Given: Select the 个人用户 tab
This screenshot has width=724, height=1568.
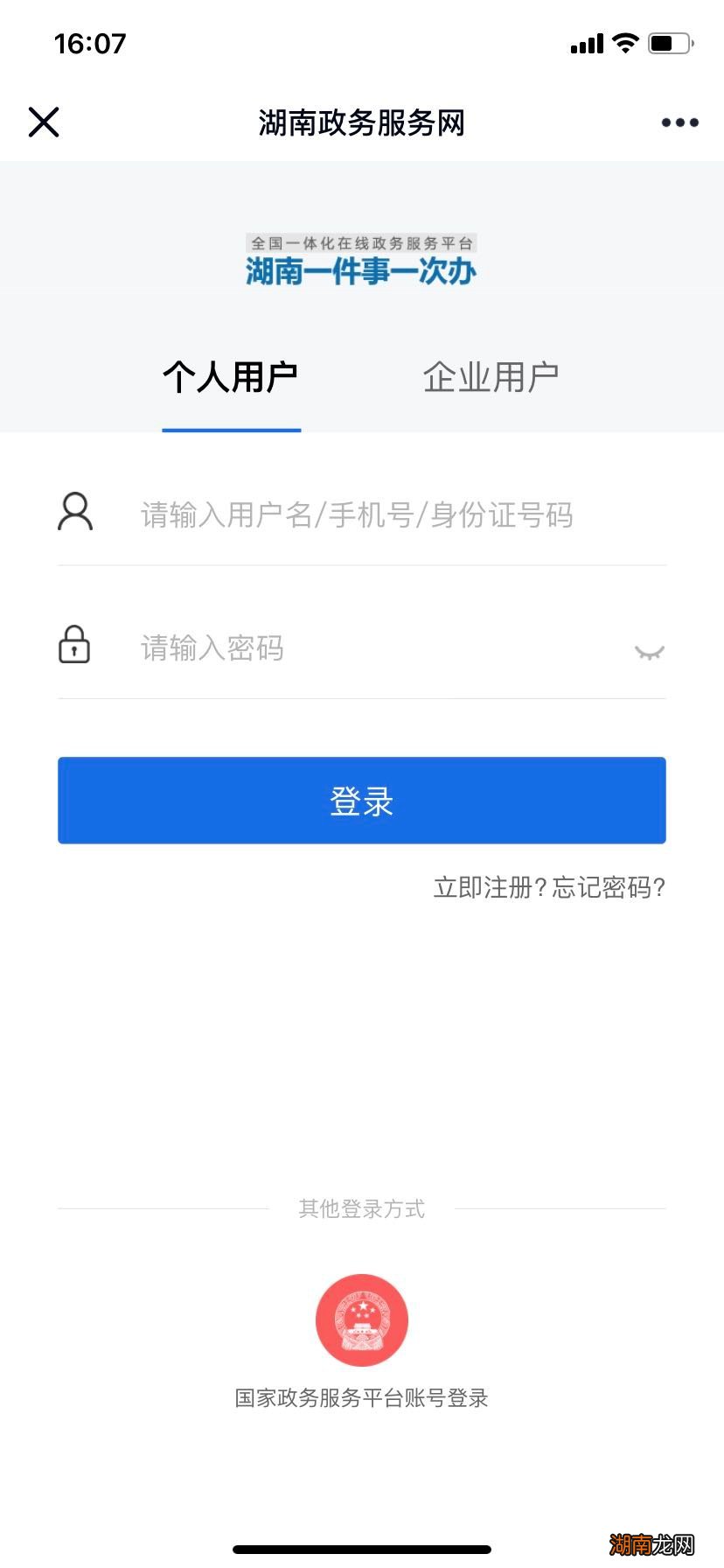Looking at the screenshot, I should (x=231, y=374).
